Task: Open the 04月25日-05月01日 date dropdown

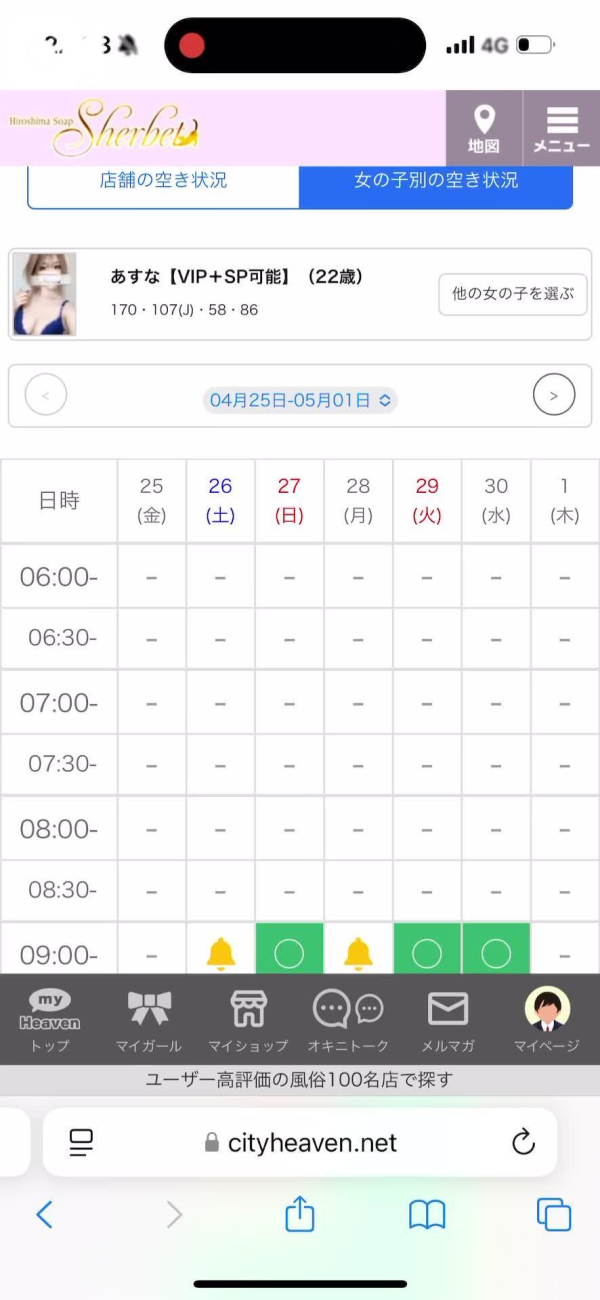Action: coord(302,400)
